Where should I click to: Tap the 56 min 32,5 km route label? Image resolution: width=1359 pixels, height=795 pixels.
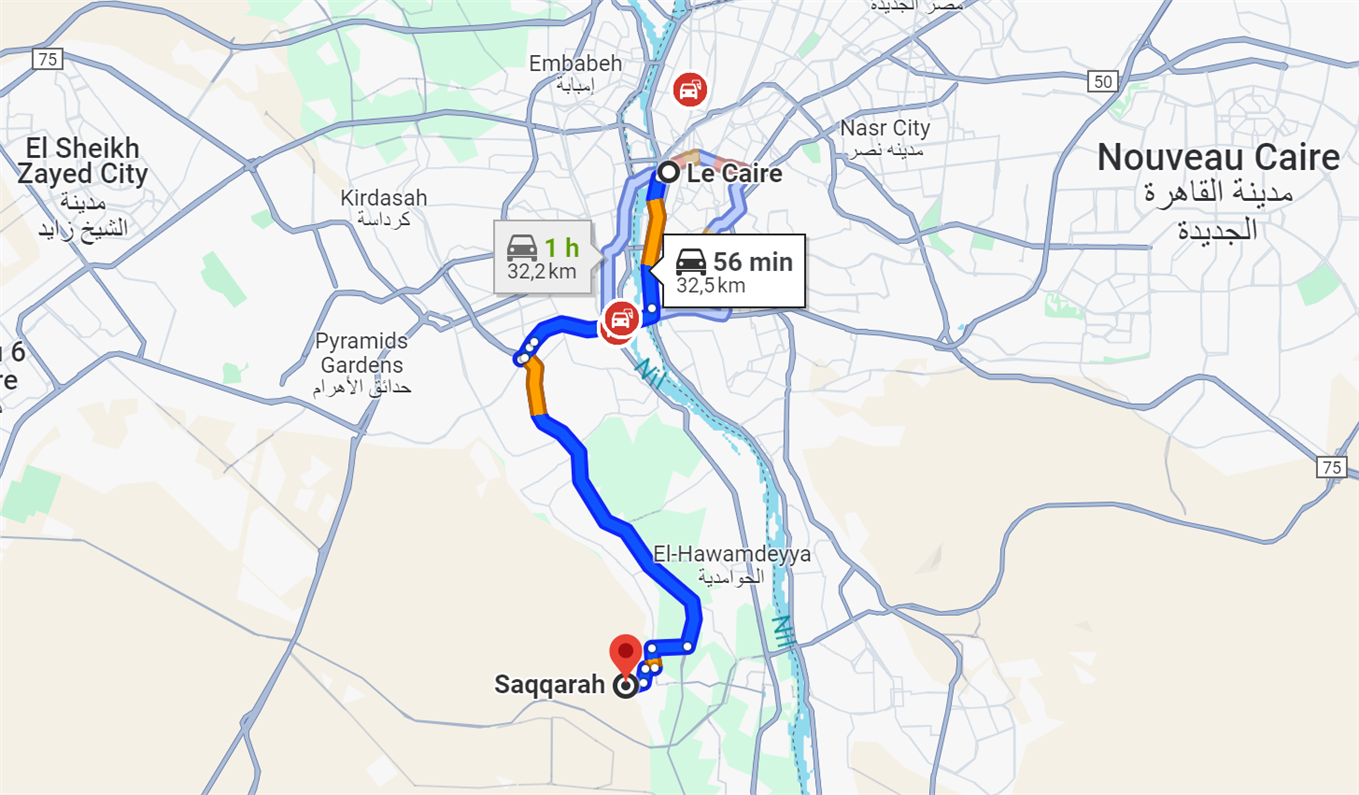[x=734, y=270]
